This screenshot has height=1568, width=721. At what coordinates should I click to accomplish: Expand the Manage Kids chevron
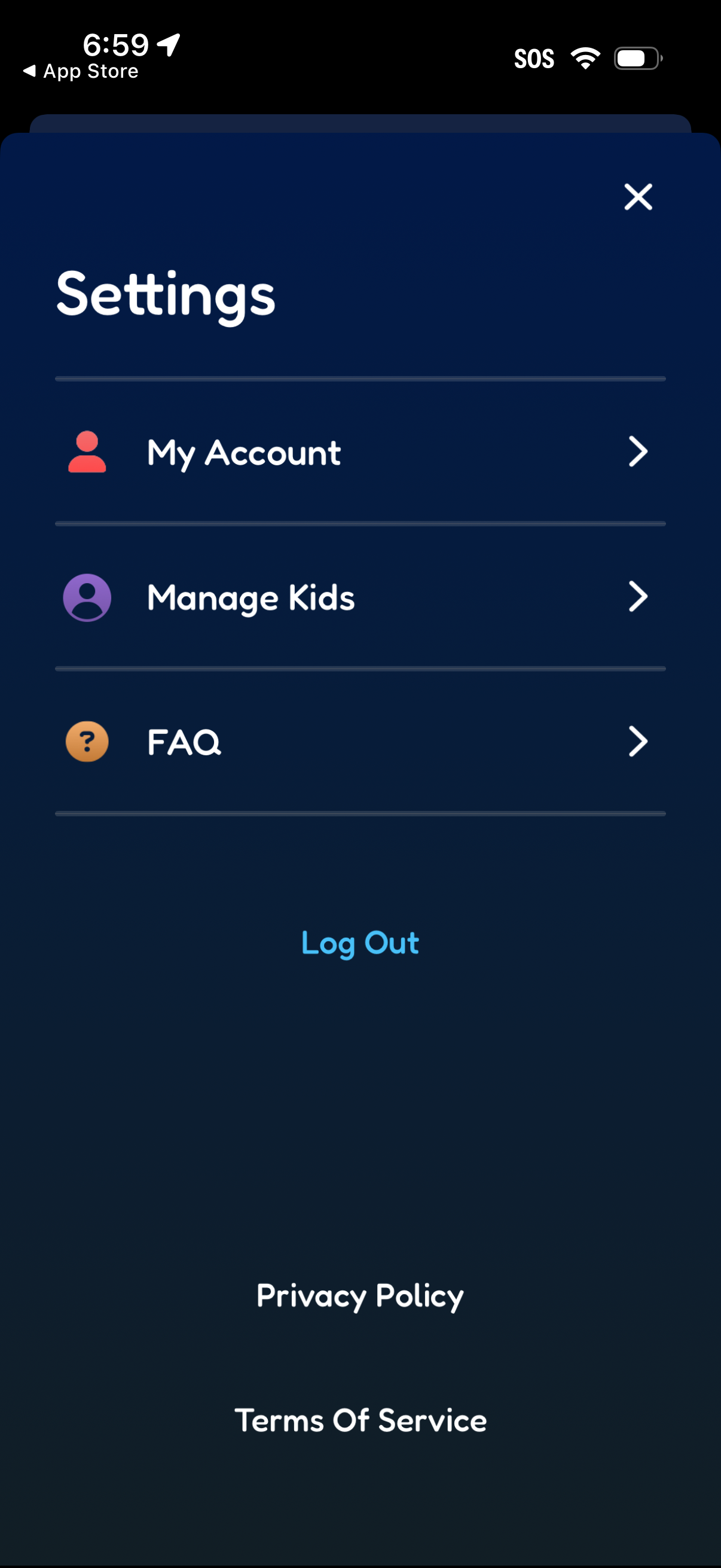pos(638,597)
